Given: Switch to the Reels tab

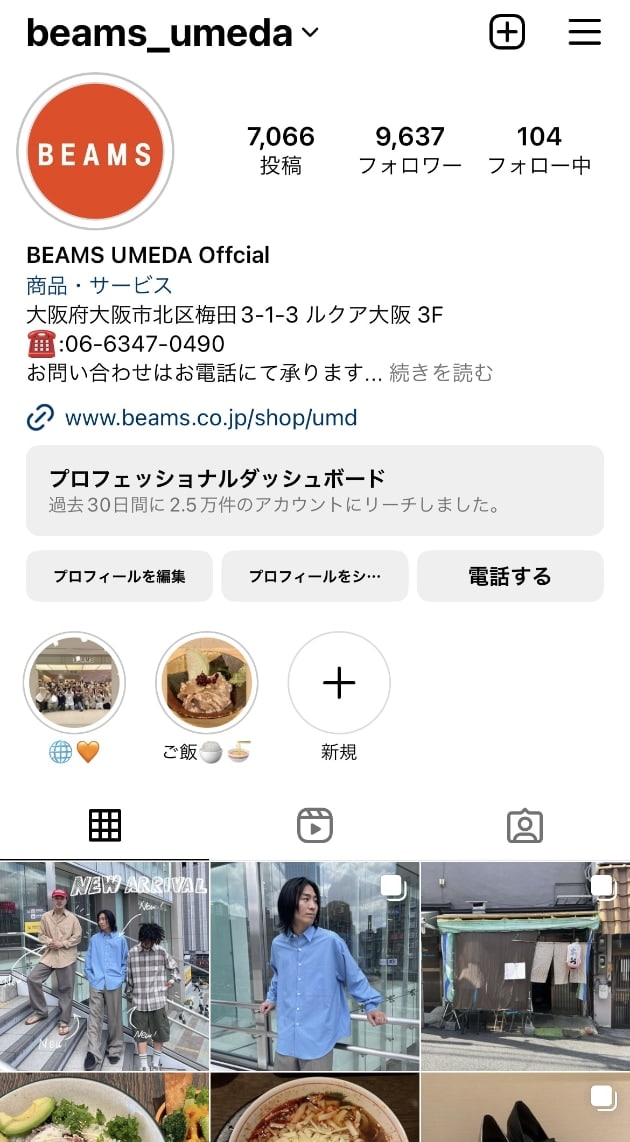Looking at the screenshot, I should (315, 826).
